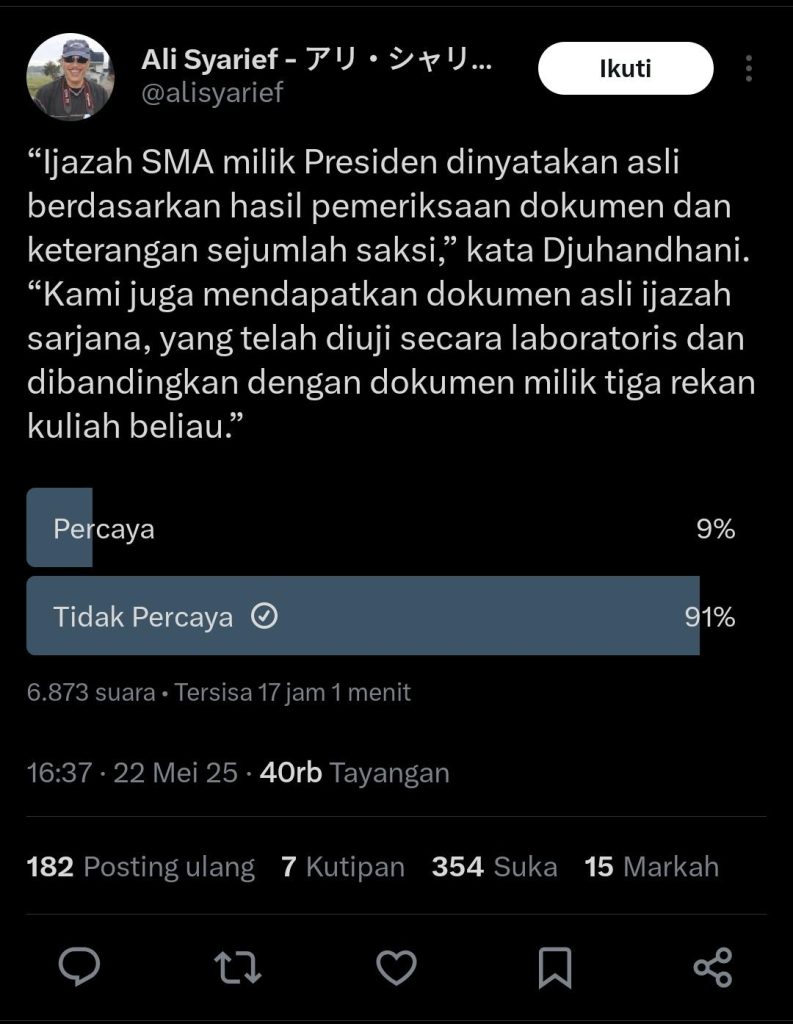
Task: Reply to this post
Action: point(79,967)
